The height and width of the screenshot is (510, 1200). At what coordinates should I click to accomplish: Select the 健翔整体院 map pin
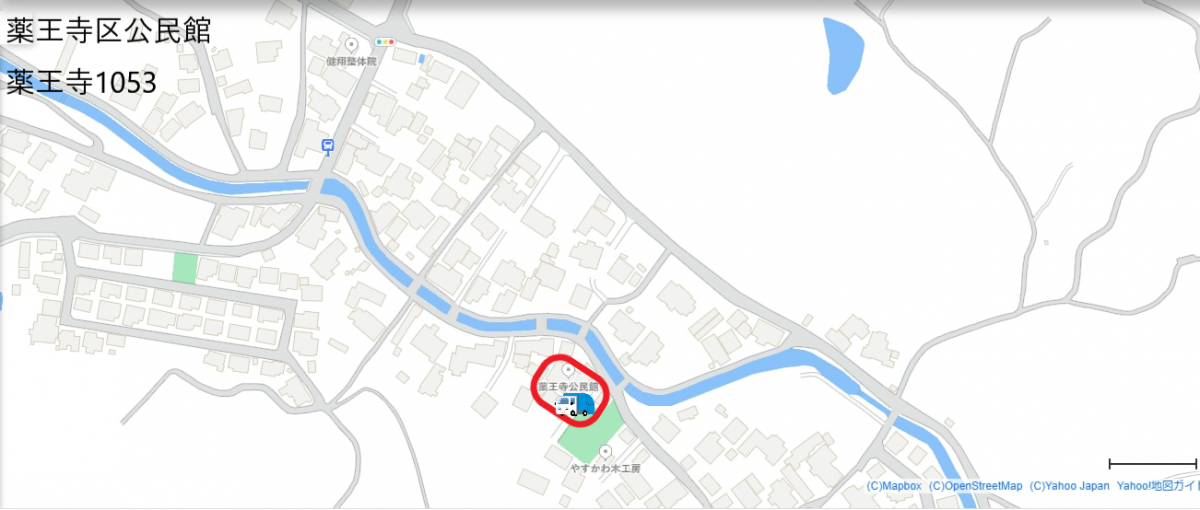pyautogui.click(x=351, y=45)
